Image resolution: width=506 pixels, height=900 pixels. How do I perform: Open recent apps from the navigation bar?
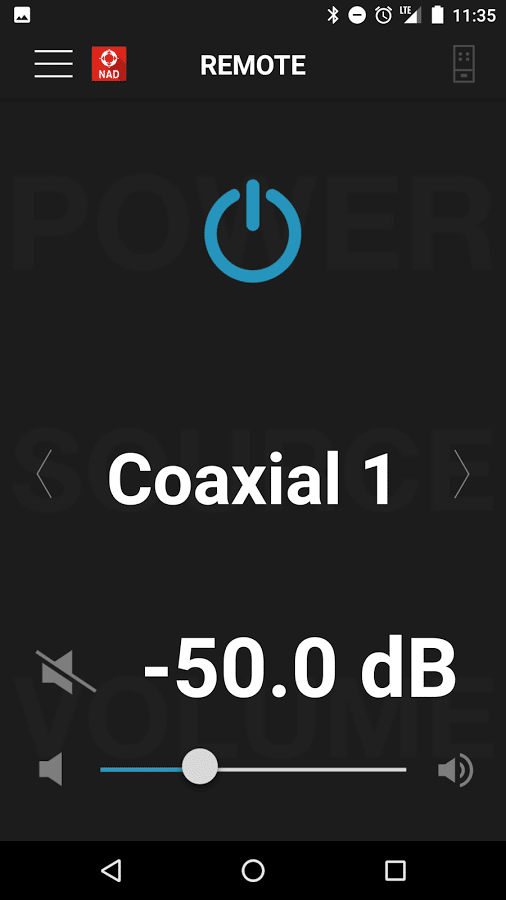[x=395, y=870]
